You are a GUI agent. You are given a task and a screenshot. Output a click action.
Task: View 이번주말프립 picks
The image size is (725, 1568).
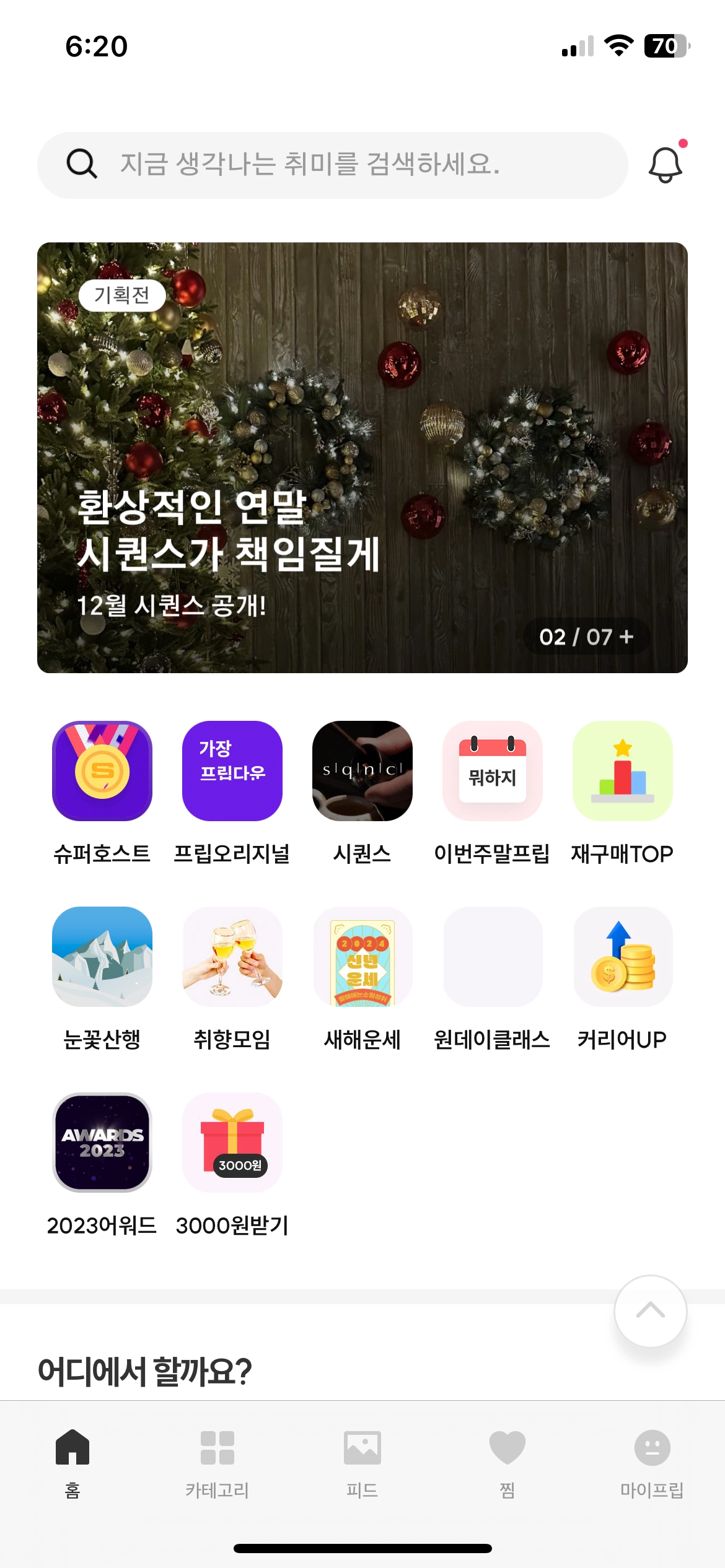[x=493, y=771]
